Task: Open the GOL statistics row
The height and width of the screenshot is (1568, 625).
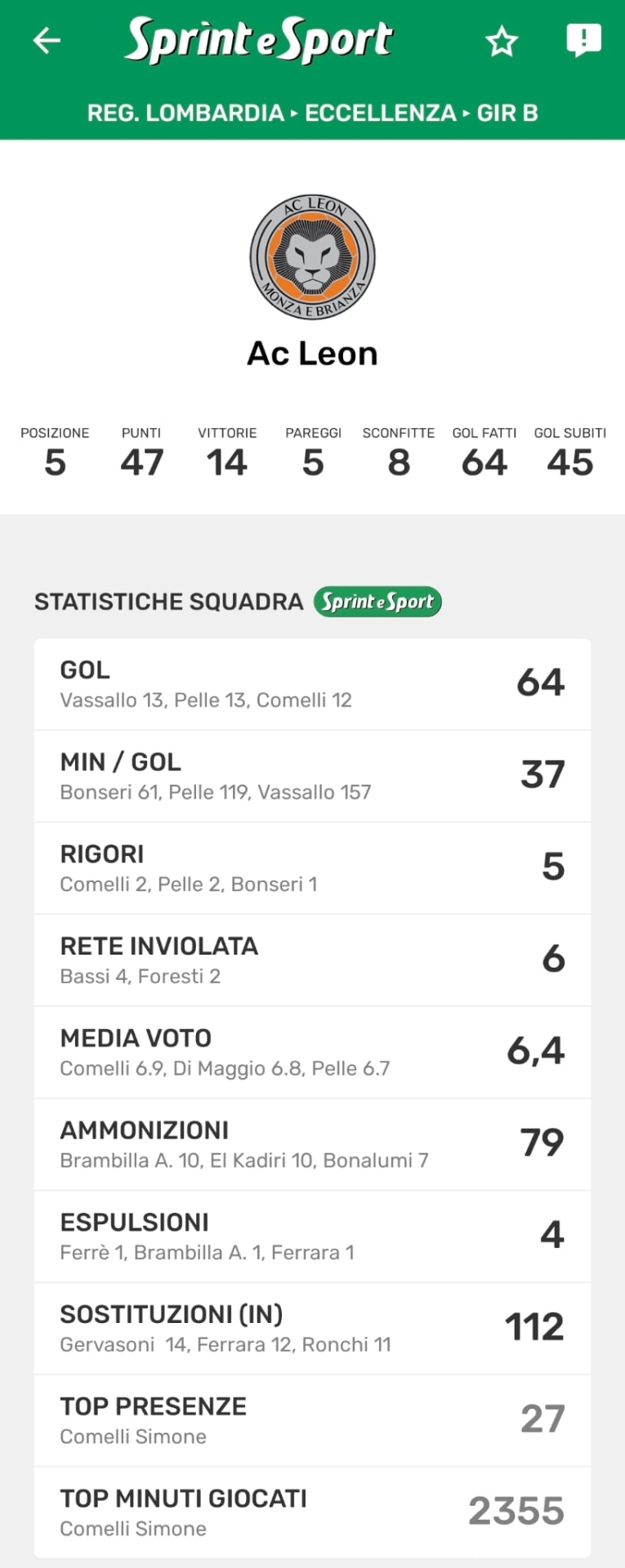Action: pyautogui.click(x=312, y=684)
